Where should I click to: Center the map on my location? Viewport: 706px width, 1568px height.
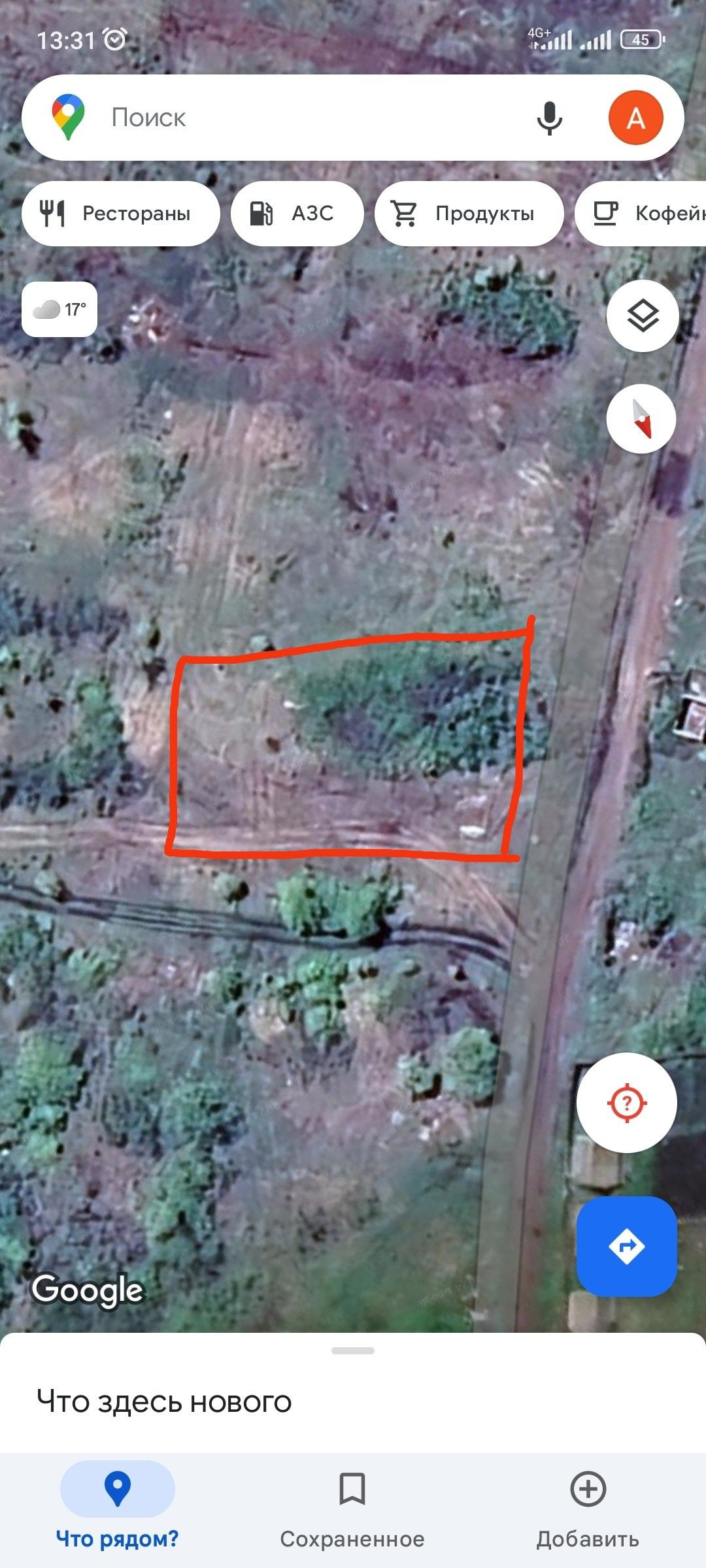(626, 1103)
